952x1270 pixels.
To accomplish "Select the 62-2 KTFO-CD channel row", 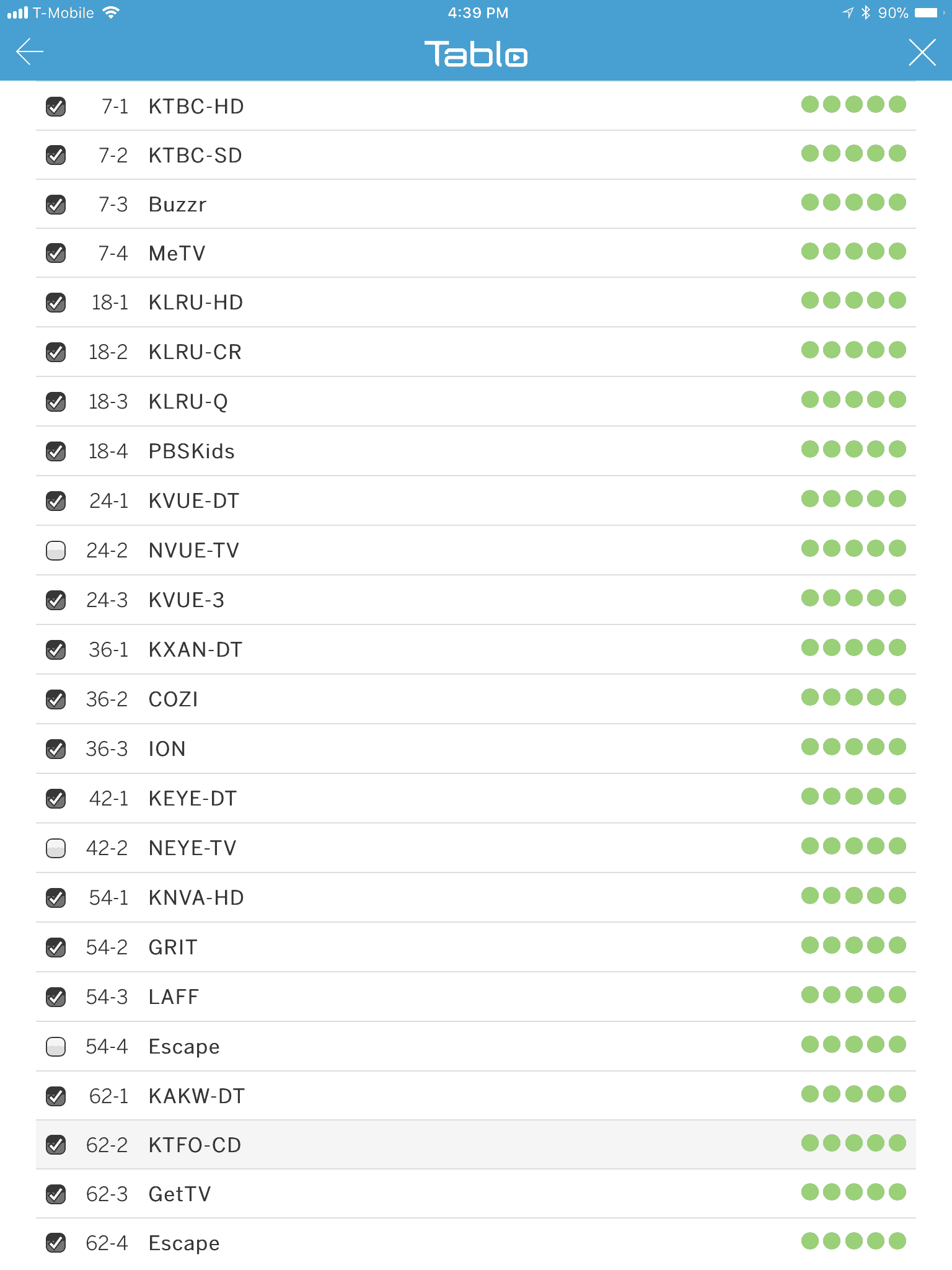I will (434, 1145).
